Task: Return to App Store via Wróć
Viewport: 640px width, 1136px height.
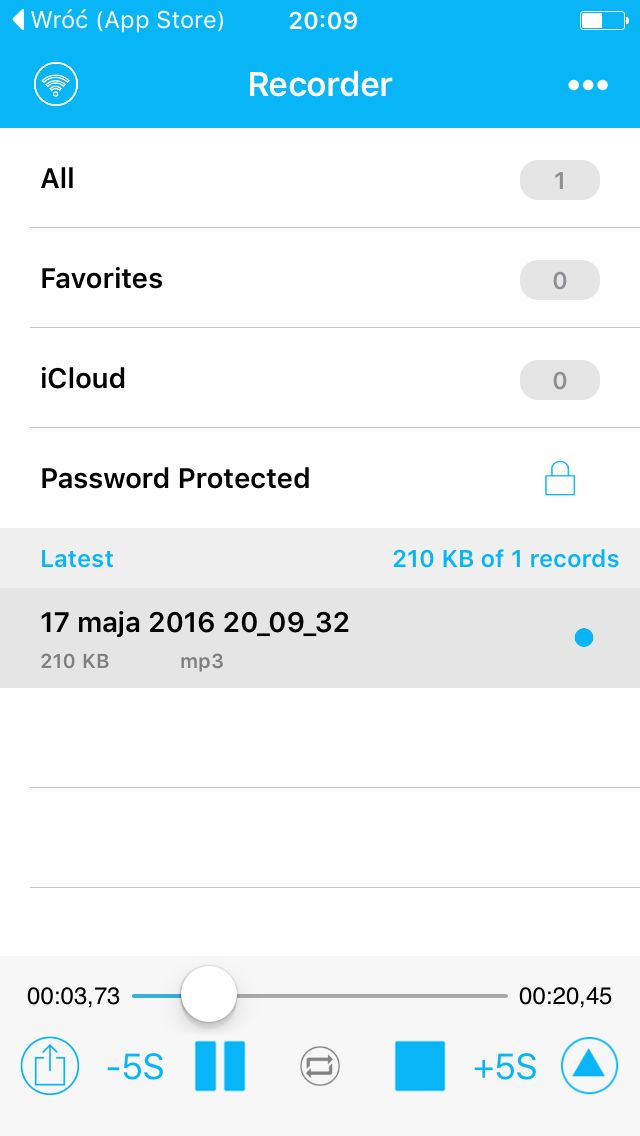Action: [x=119, y=20]
